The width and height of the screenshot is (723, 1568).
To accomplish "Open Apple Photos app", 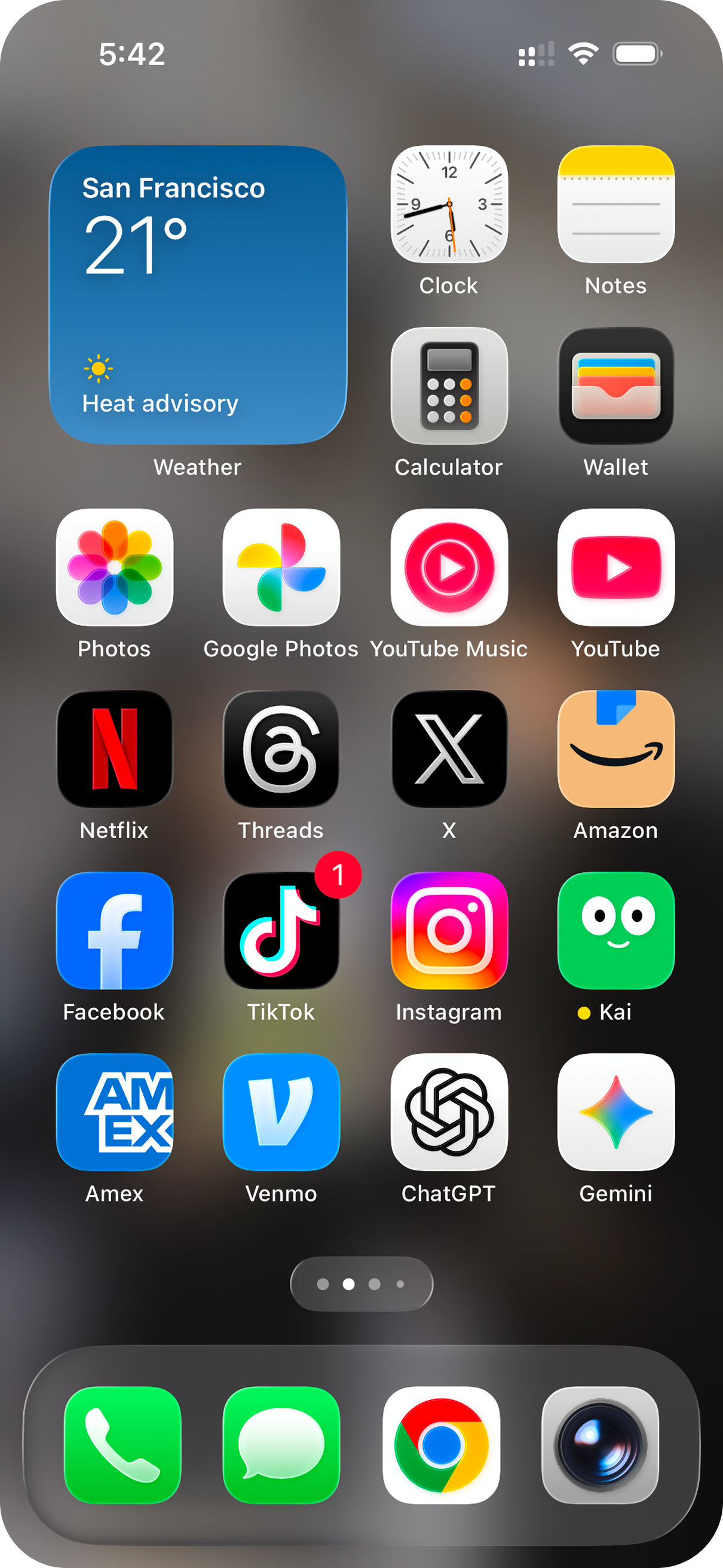I will coord(114,567).
